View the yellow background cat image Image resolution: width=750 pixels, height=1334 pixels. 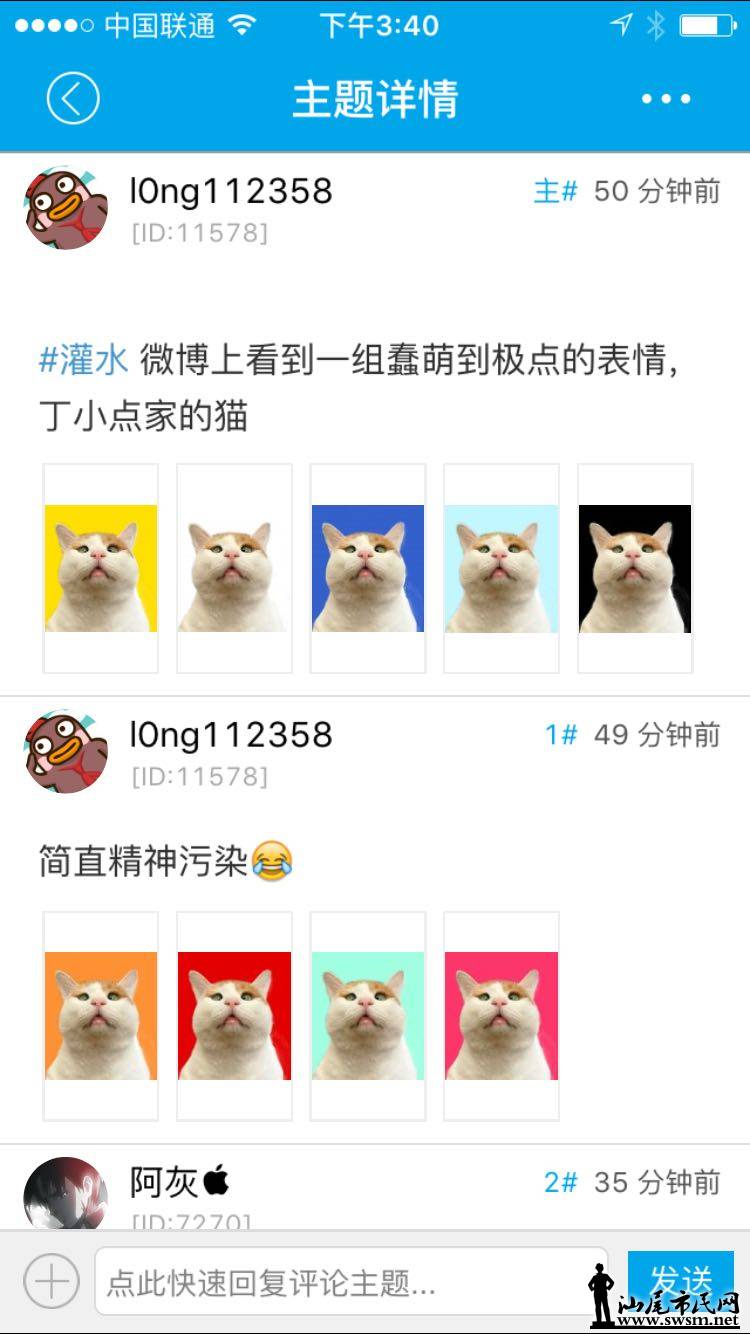101,568
